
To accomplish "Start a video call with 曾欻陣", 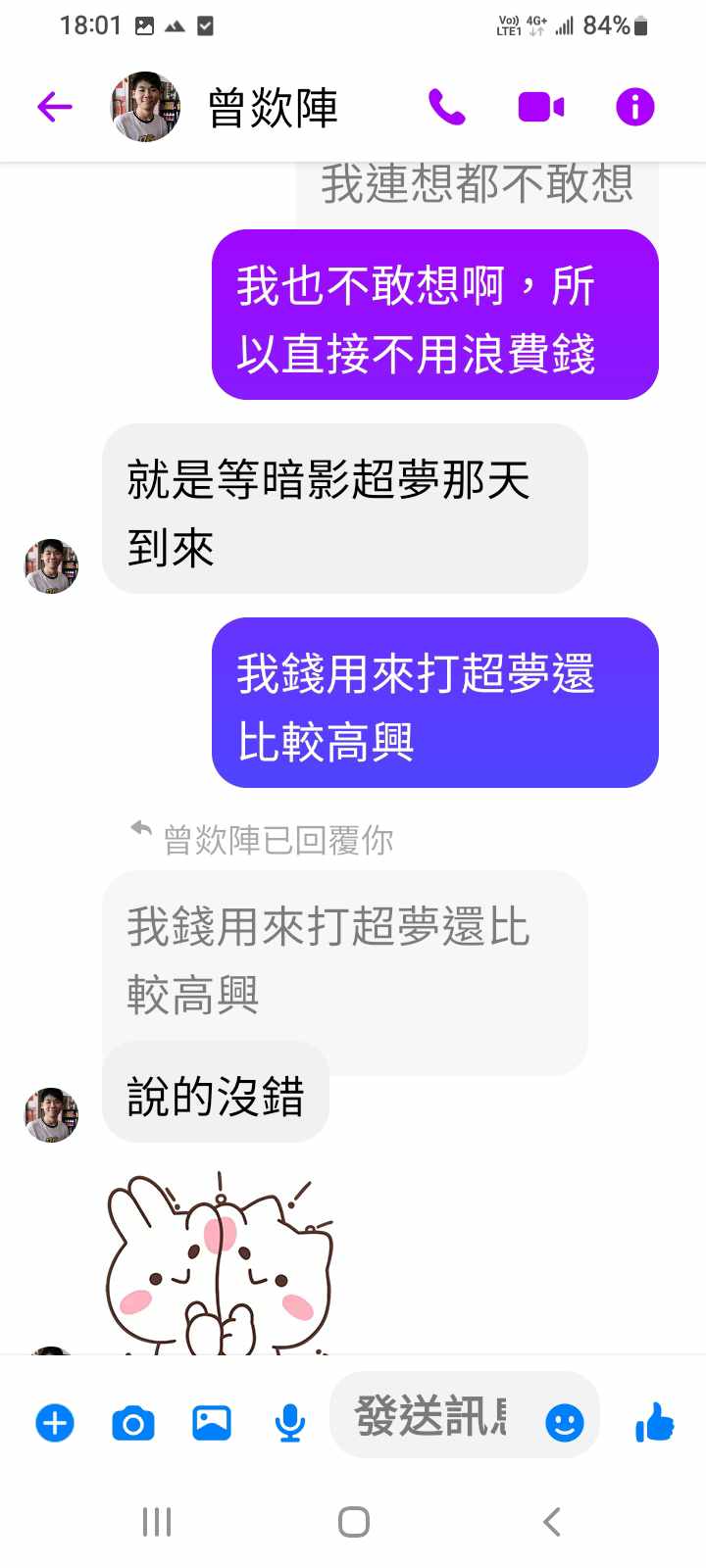I will [x=540, y=107].
